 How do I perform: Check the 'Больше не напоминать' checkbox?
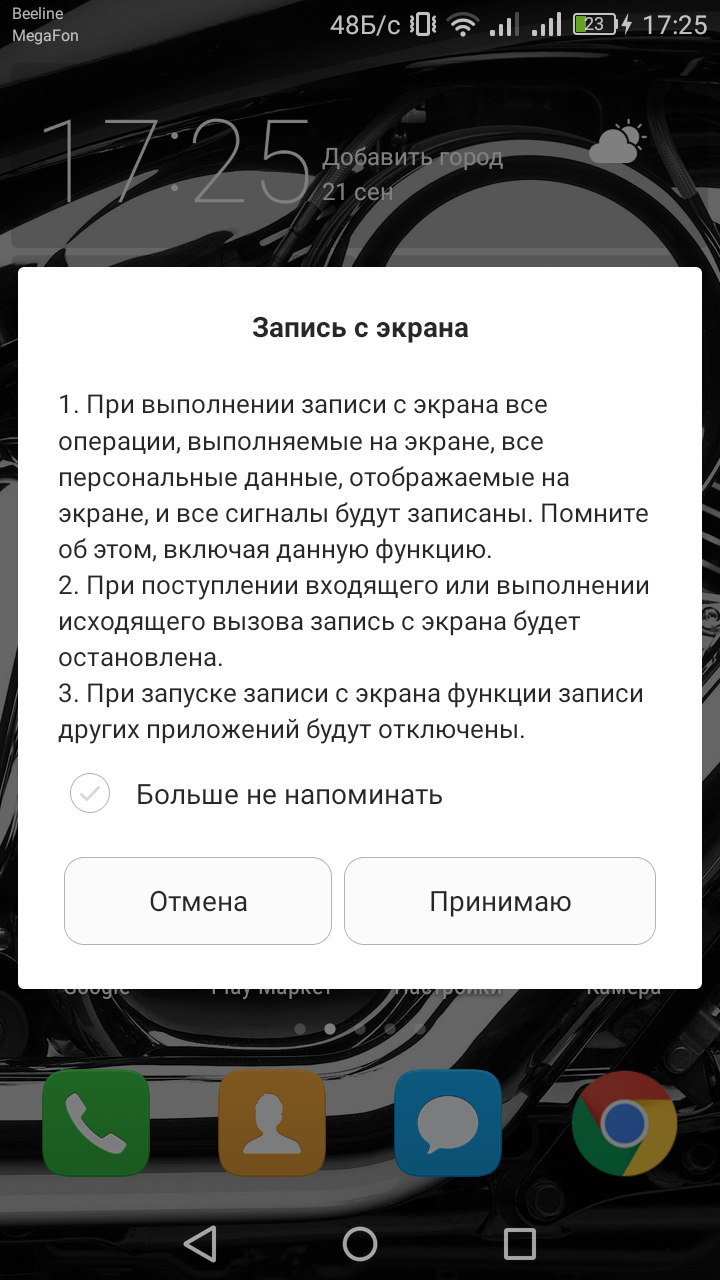tap(90, 794)
